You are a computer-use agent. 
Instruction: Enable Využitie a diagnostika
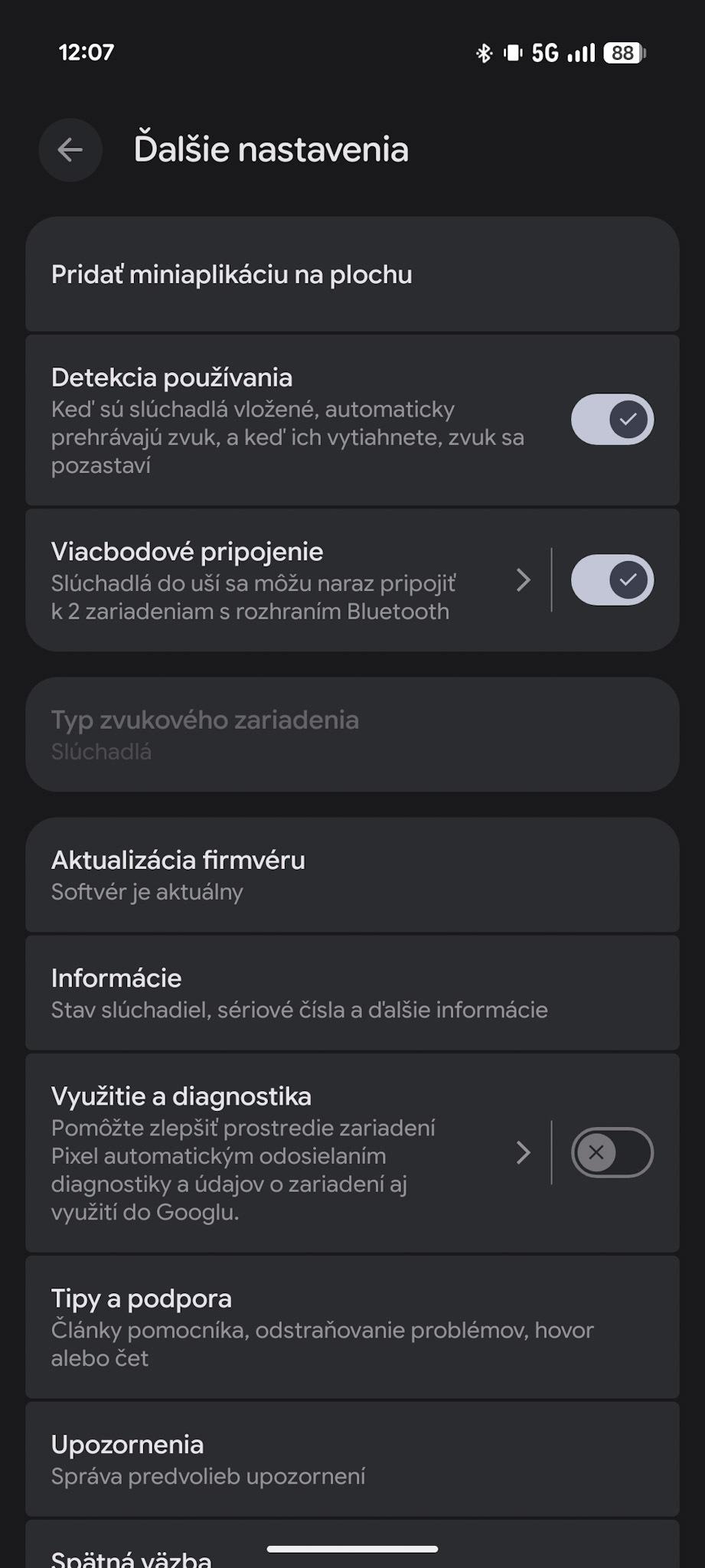point(611,1153)
